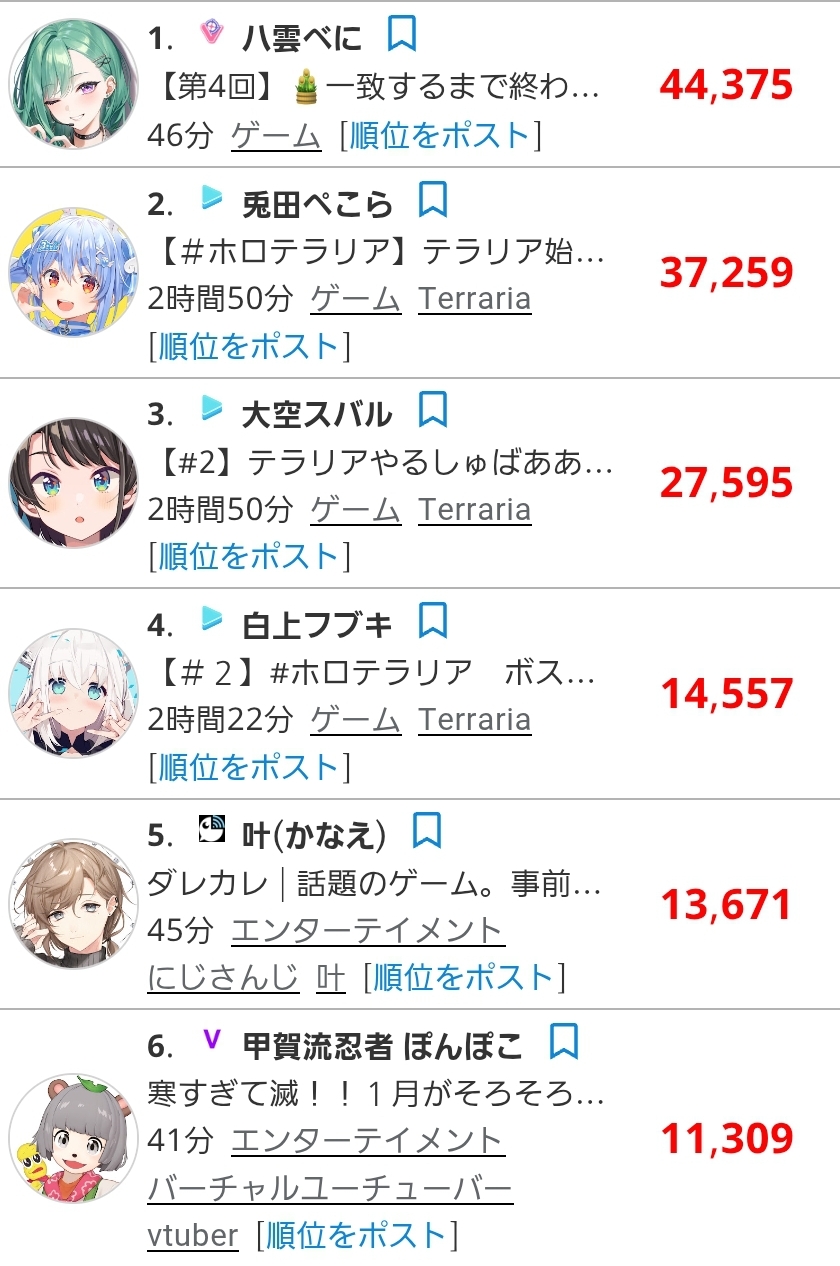The width and height of the screenshot is (840, 1266).
Task: Open 甲賀流忍者 ぽんぽこ's channel name
Action: coord(382,1046)
